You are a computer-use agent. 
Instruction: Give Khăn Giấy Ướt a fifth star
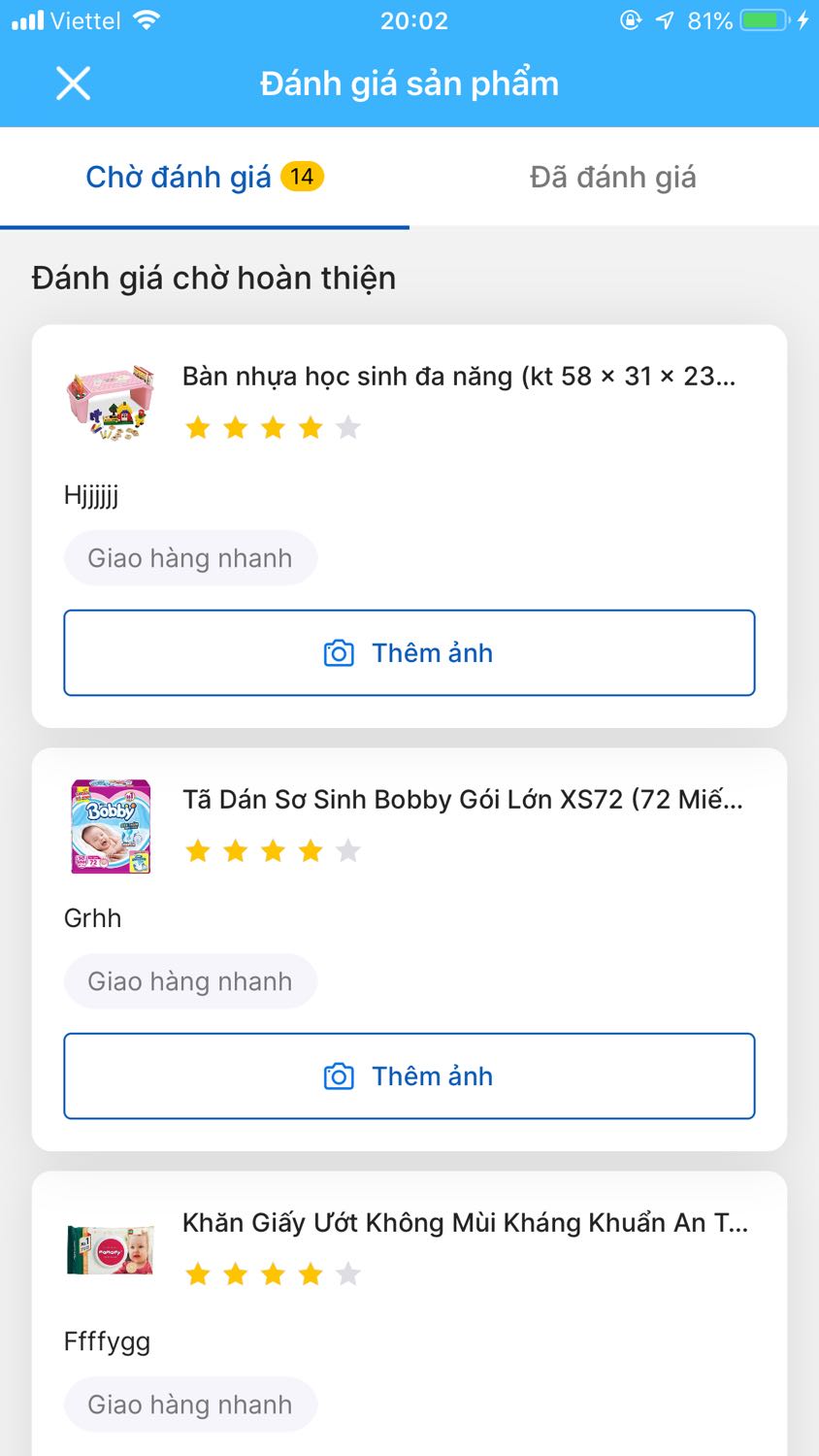[348, 1274]
